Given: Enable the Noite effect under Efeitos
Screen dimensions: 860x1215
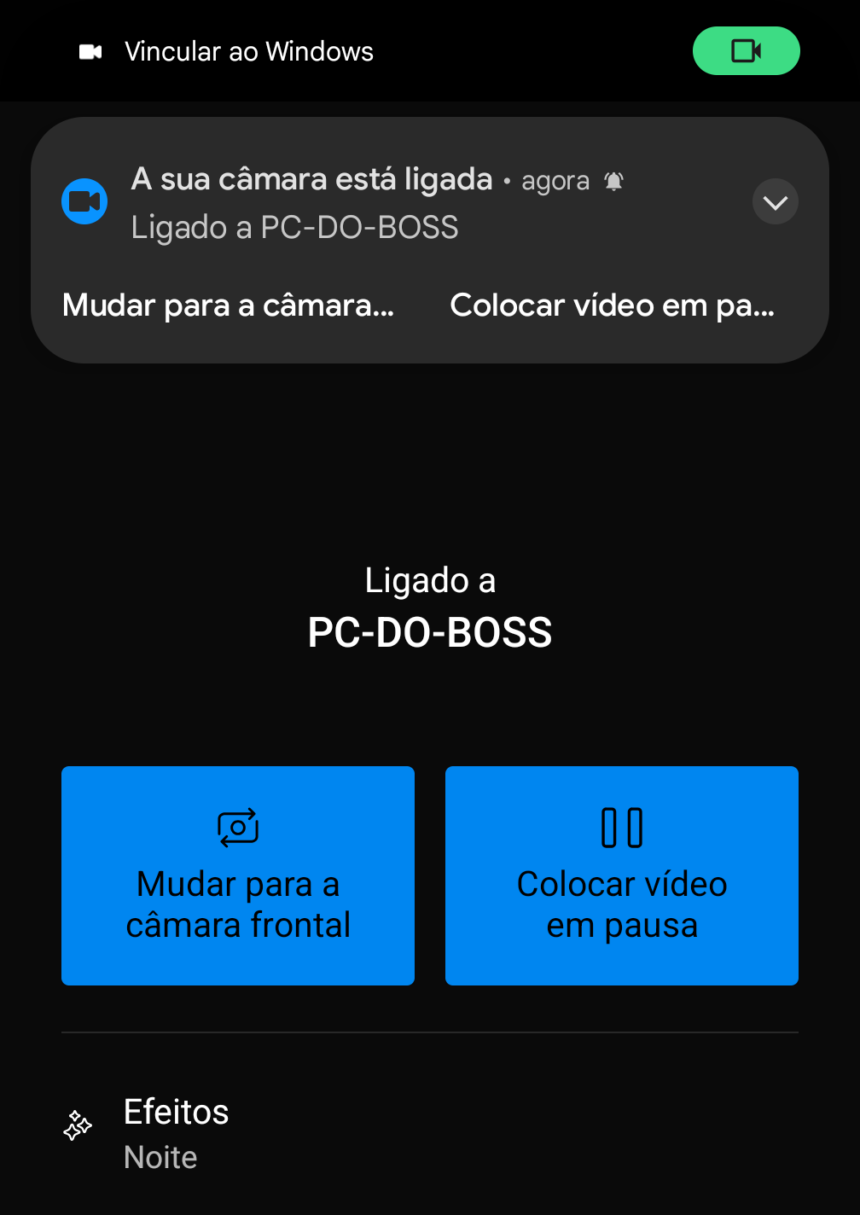Looking at the screenshot, I should (160, 1157).
